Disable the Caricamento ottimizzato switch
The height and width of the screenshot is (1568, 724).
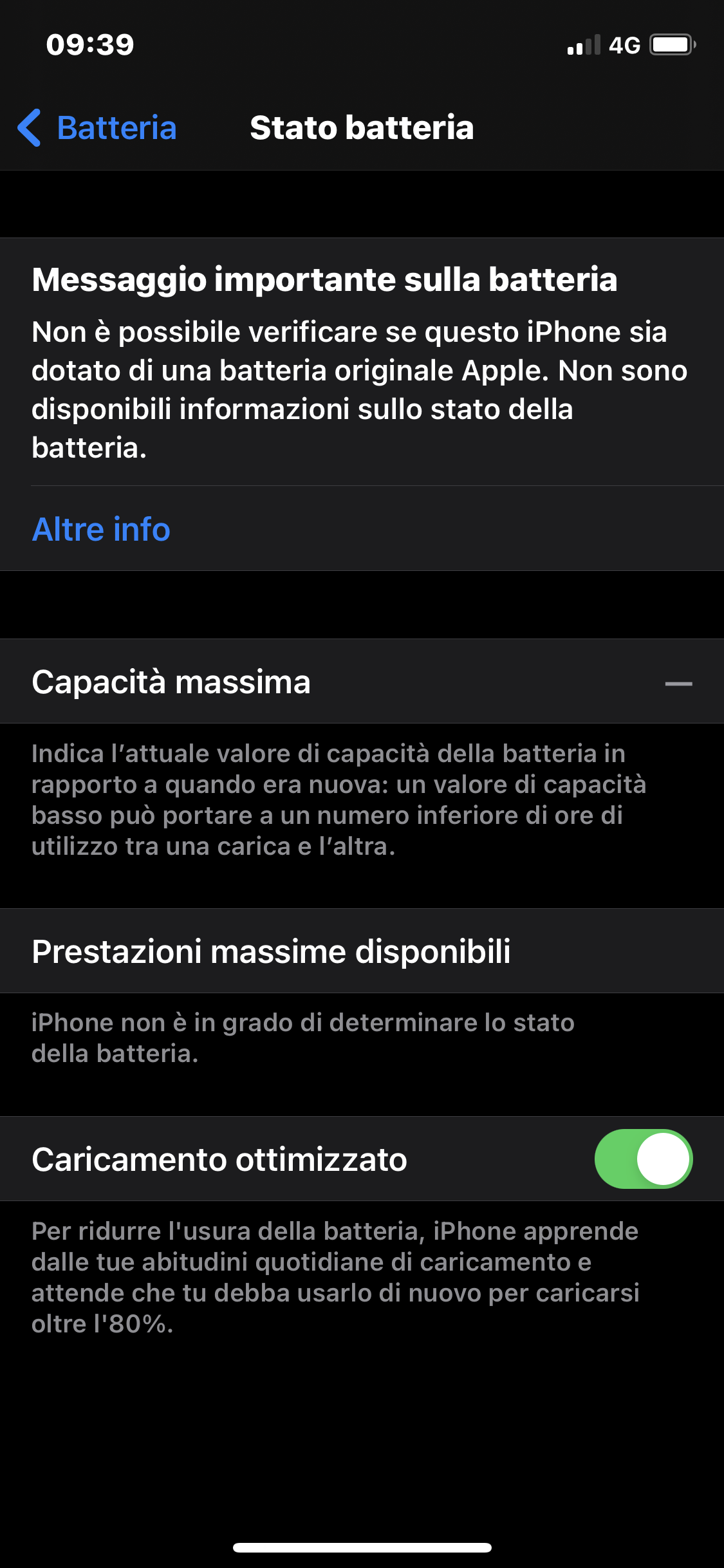click(x=644, y=1159)
